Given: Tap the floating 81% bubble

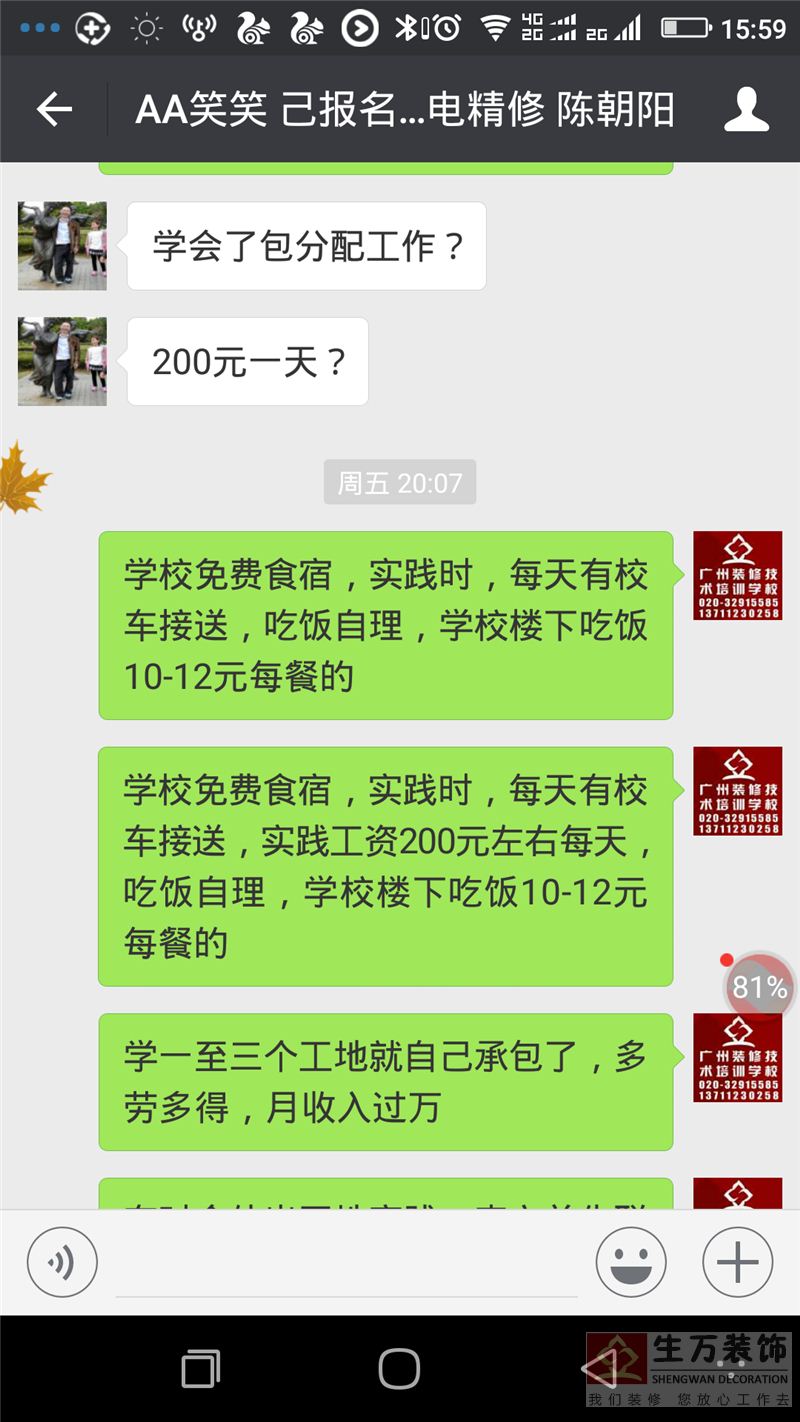Looking at the screenshot, I should pos(760,988).
